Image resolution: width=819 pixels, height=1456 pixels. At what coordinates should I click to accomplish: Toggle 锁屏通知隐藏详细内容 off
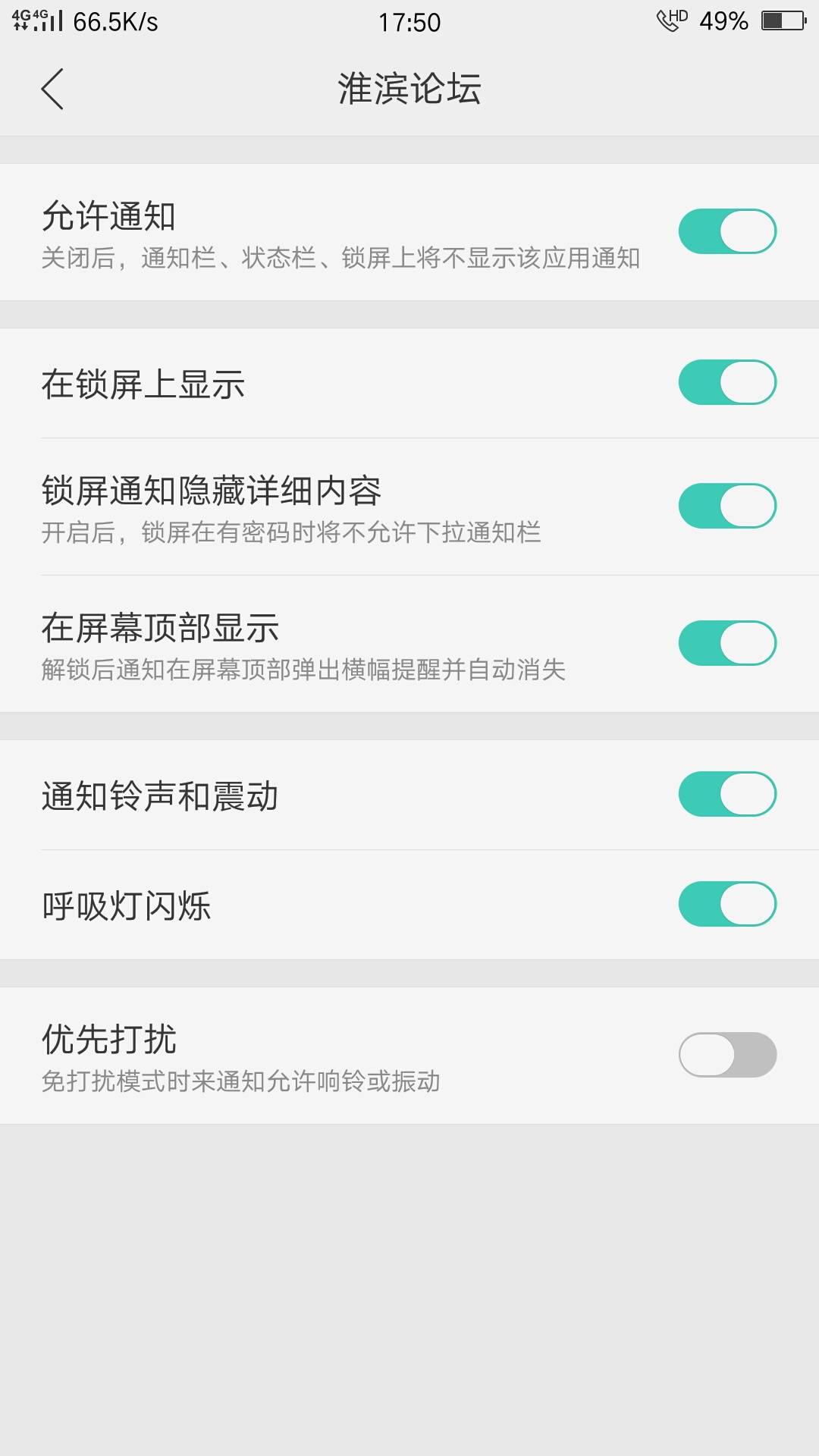coord(727,506)
